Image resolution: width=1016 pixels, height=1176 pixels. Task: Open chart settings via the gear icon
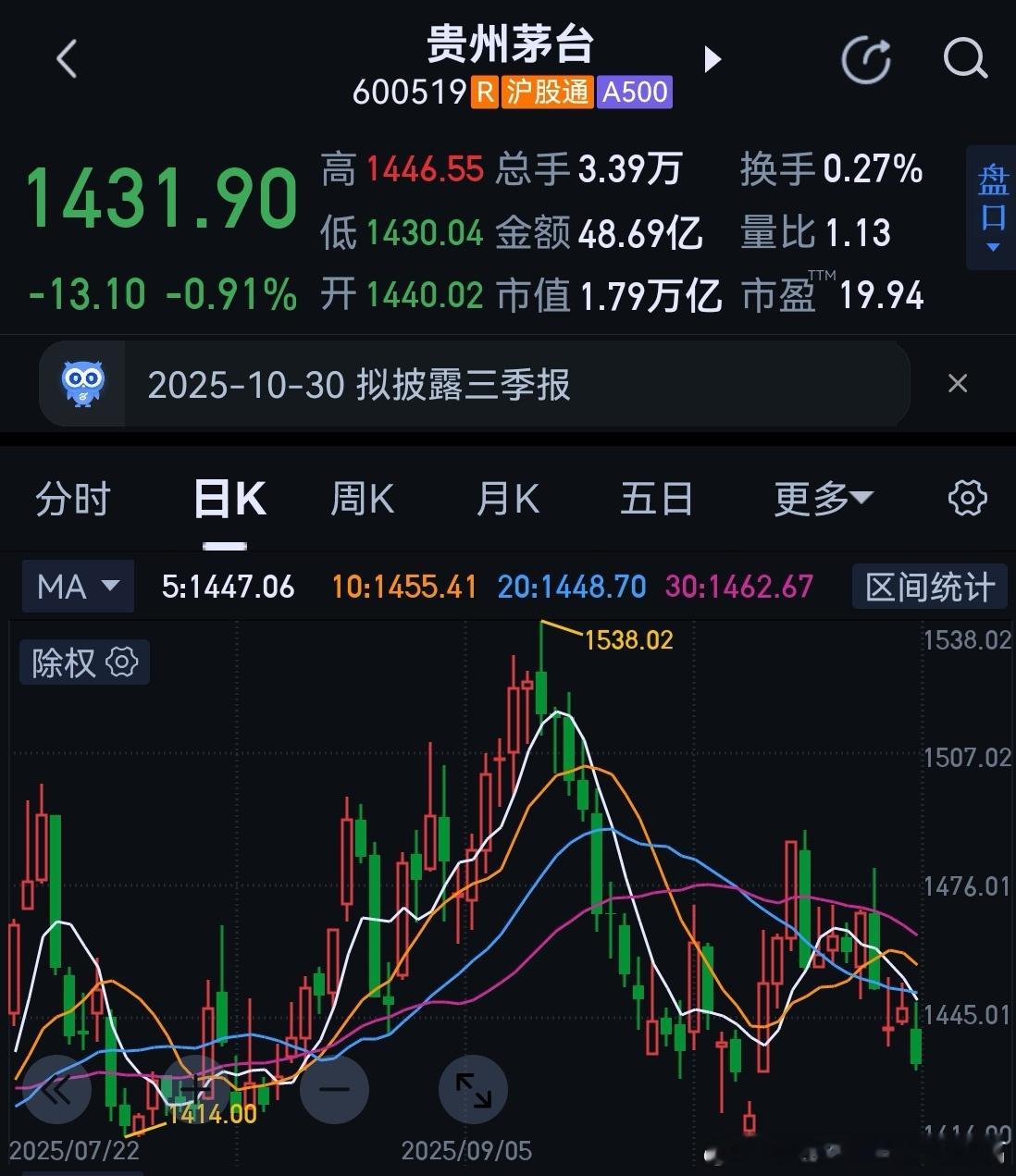(x=966, y=497)
